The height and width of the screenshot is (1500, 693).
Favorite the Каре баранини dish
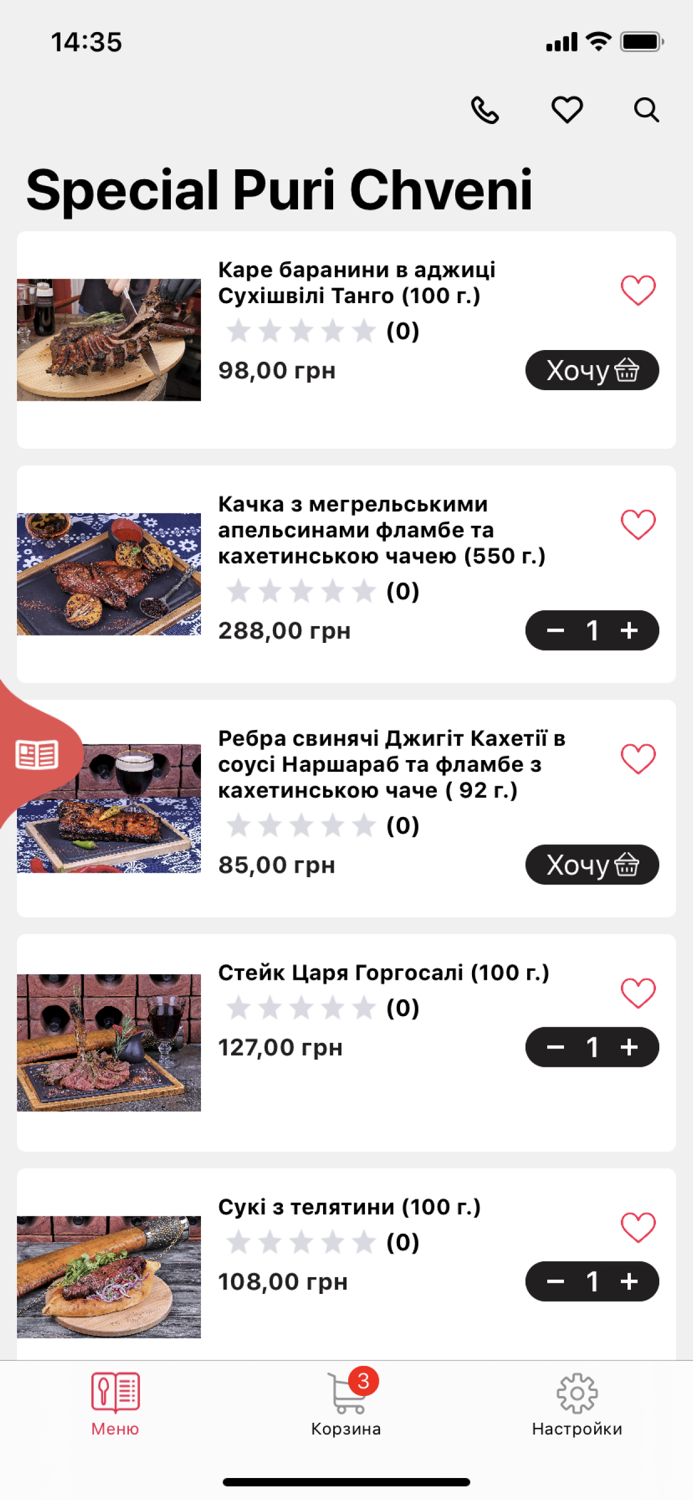pyautogui.click(x=638, y=291)
